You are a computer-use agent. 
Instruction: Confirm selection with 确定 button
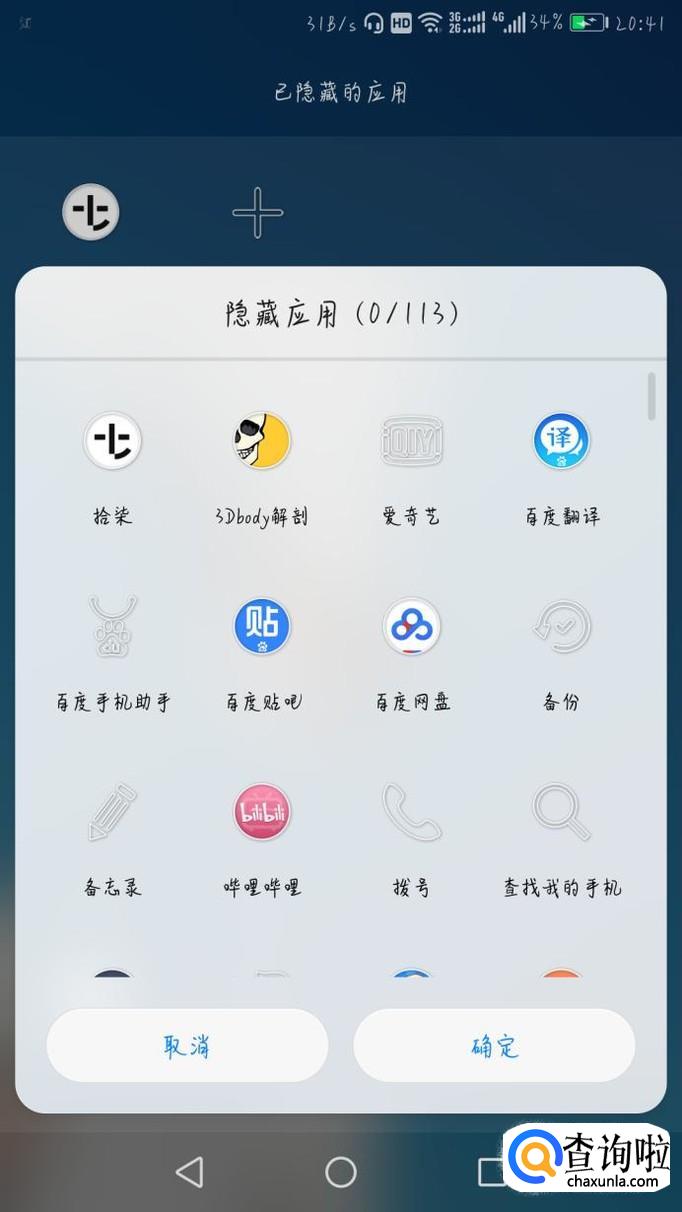point(494,1046)
